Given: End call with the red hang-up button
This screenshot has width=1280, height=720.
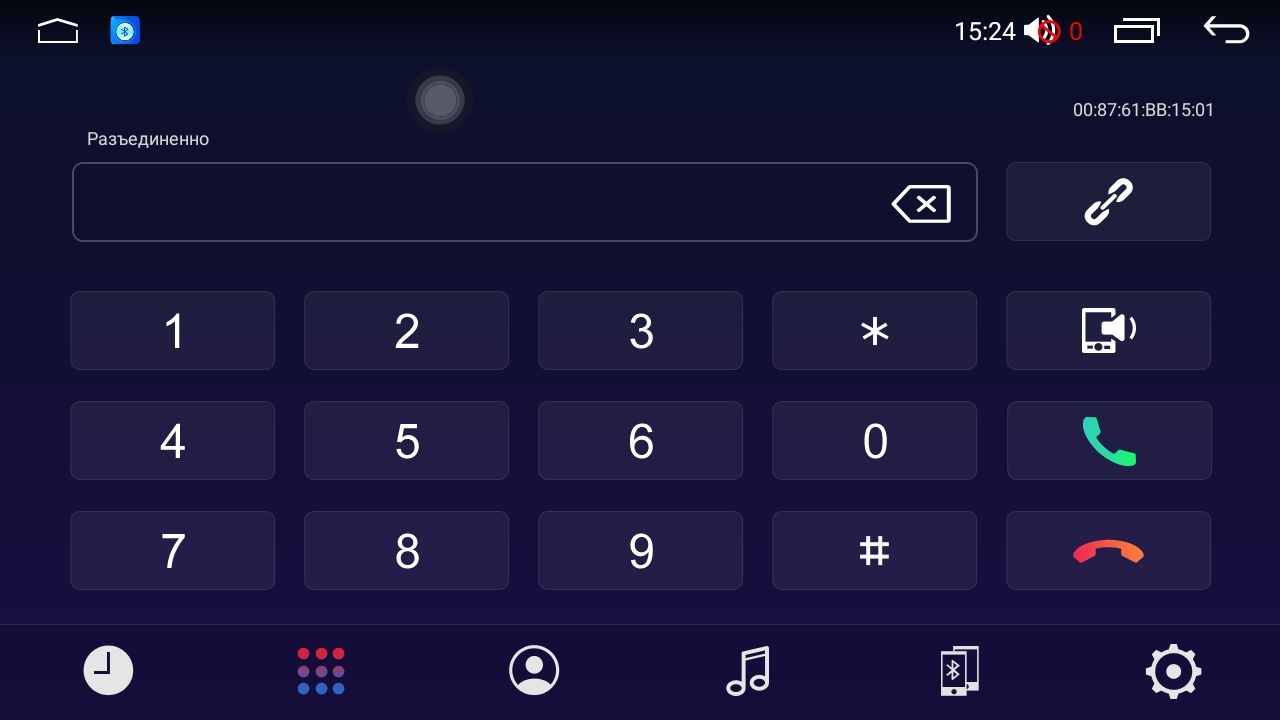Looking at the screenshot, I should pyautogui.click(x=1108, y=551).
